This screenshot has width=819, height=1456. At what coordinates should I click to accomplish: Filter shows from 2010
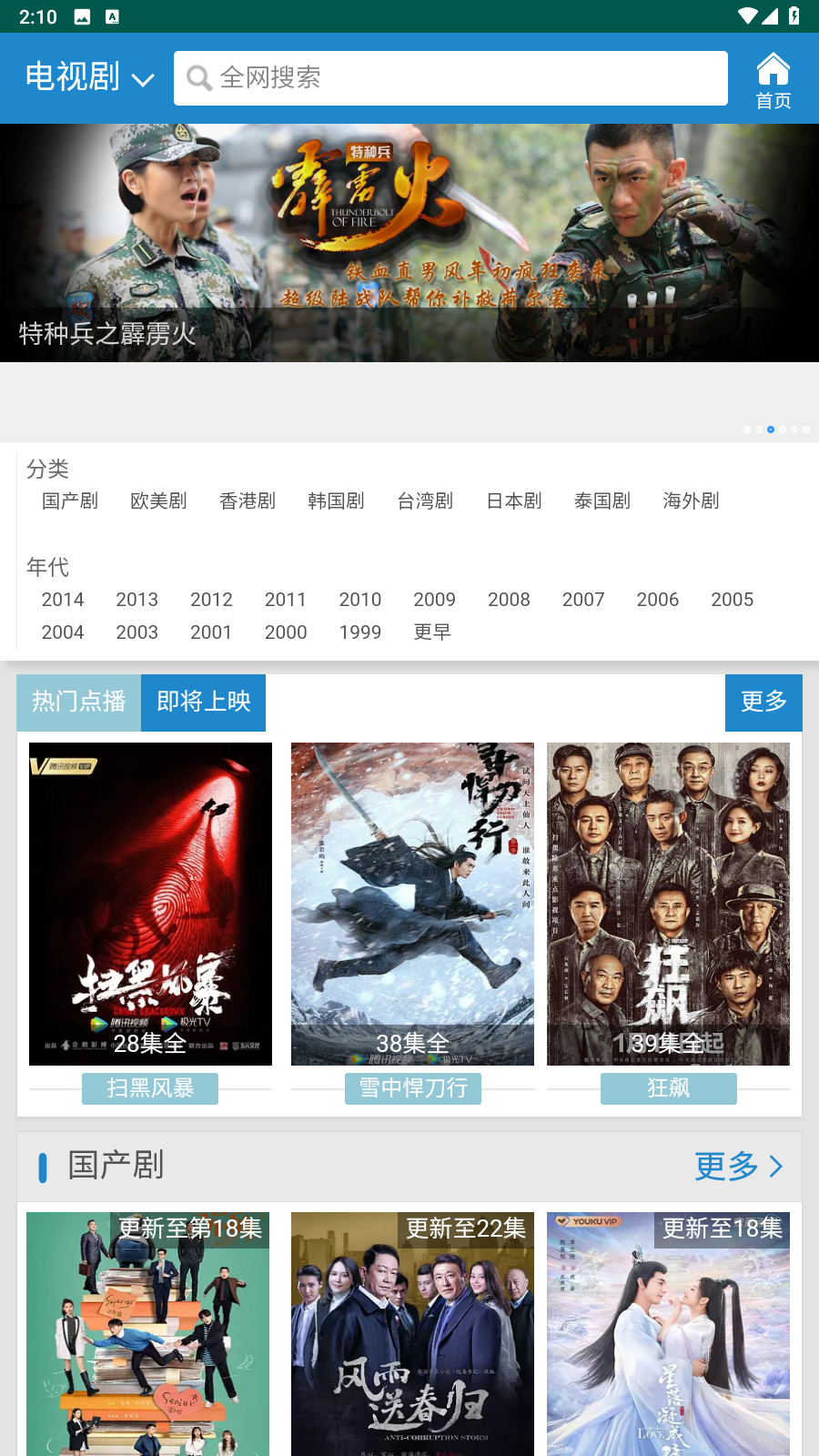pos(360,600)
